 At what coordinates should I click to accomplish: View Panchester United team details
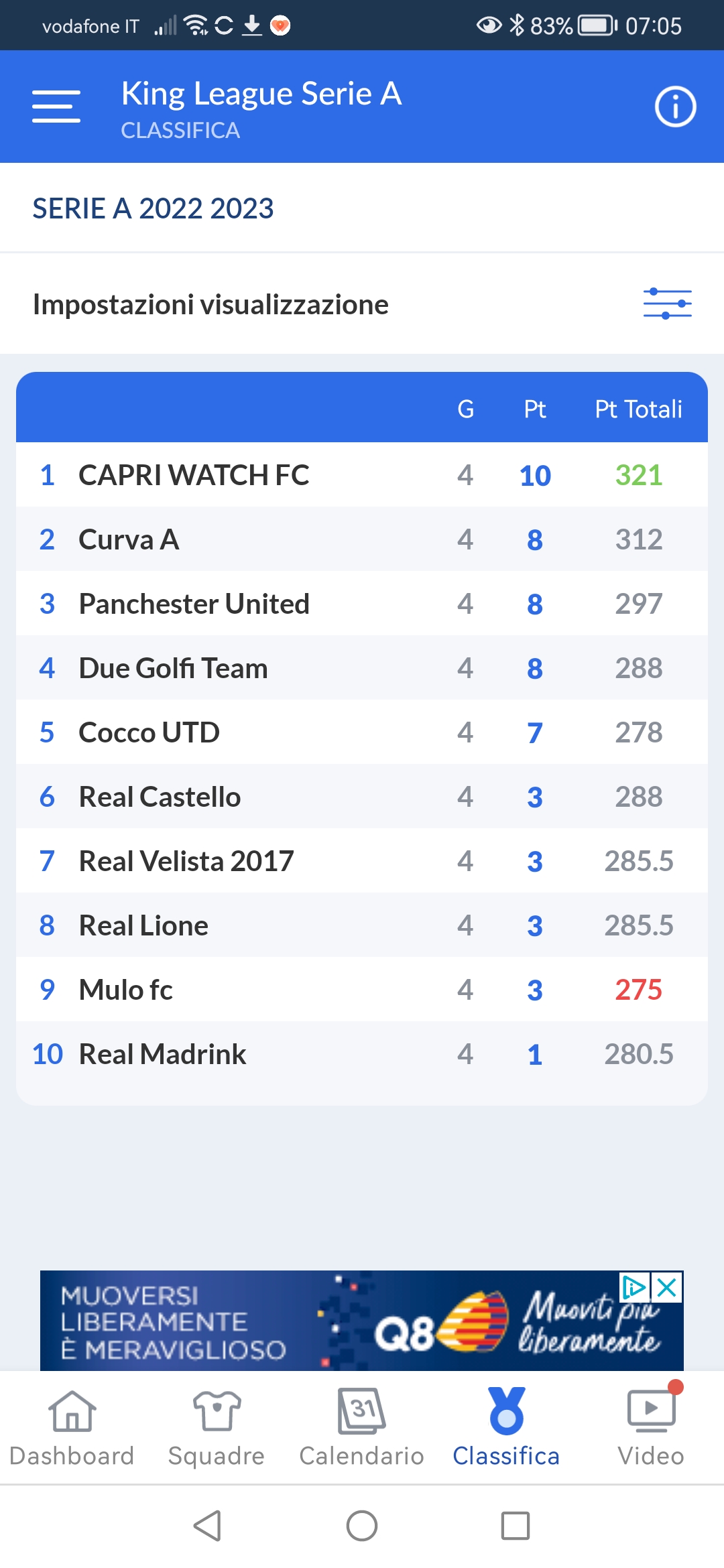click(x=362, y=604)
